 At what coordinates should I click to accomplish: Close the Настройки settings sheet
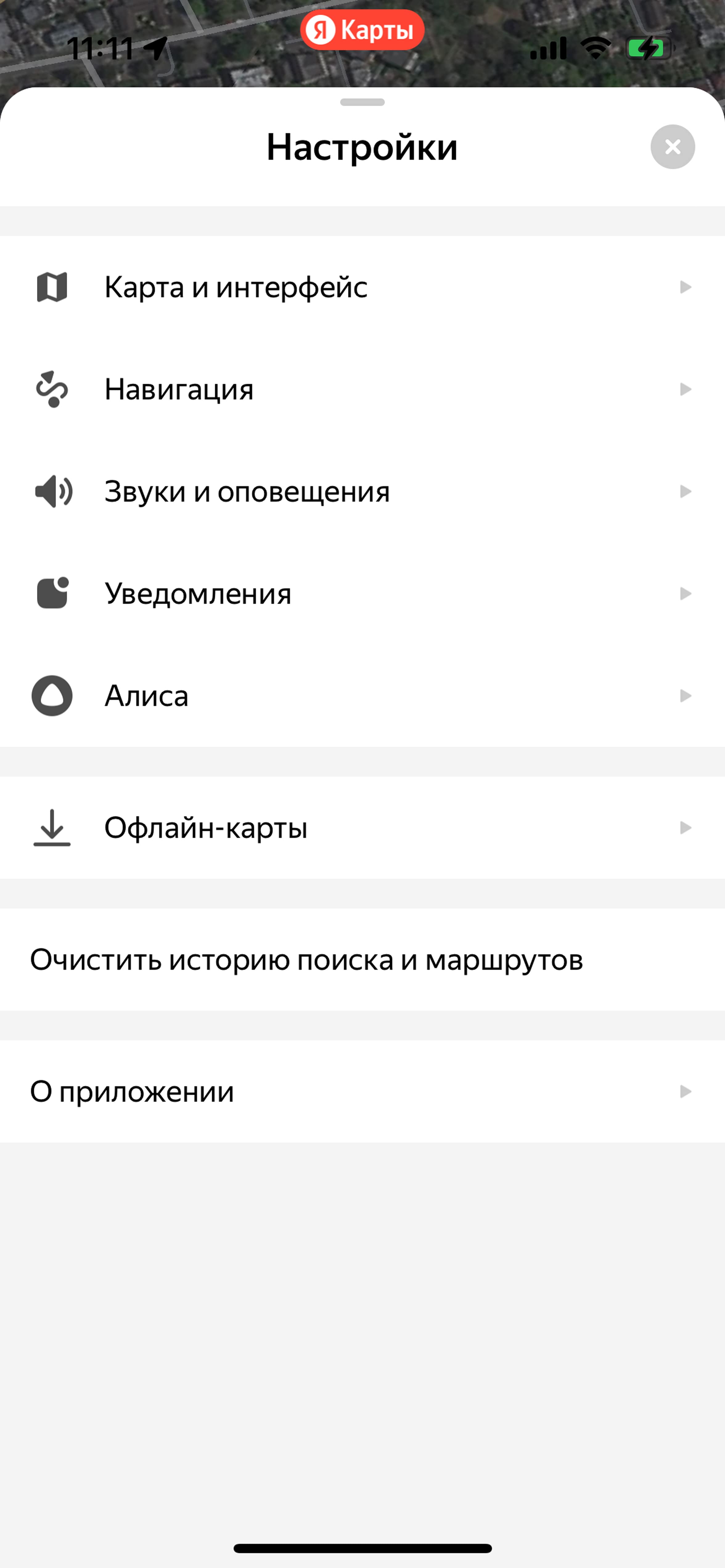tap(673, 147)
